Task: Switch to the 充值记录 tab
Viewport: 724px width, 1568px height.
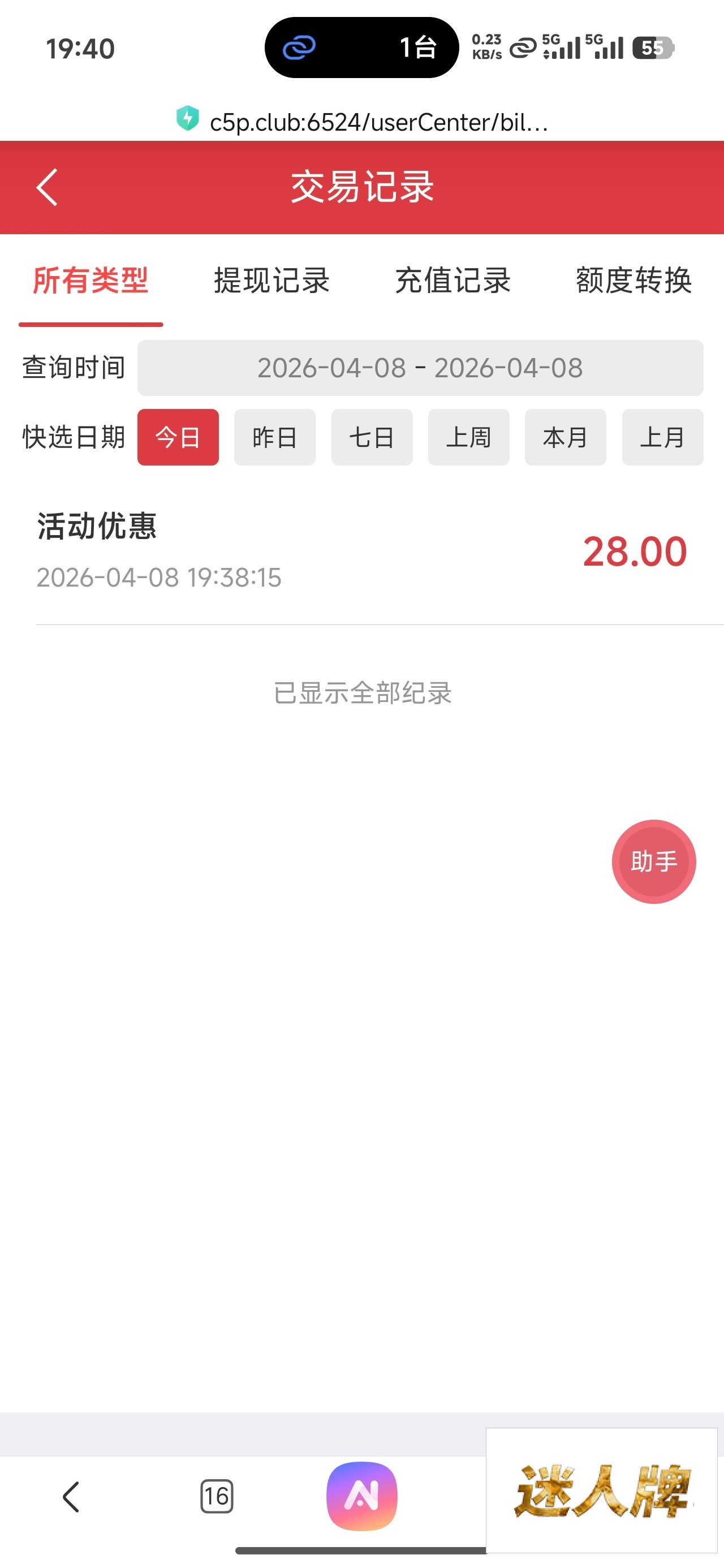Action: pos(453,281)
